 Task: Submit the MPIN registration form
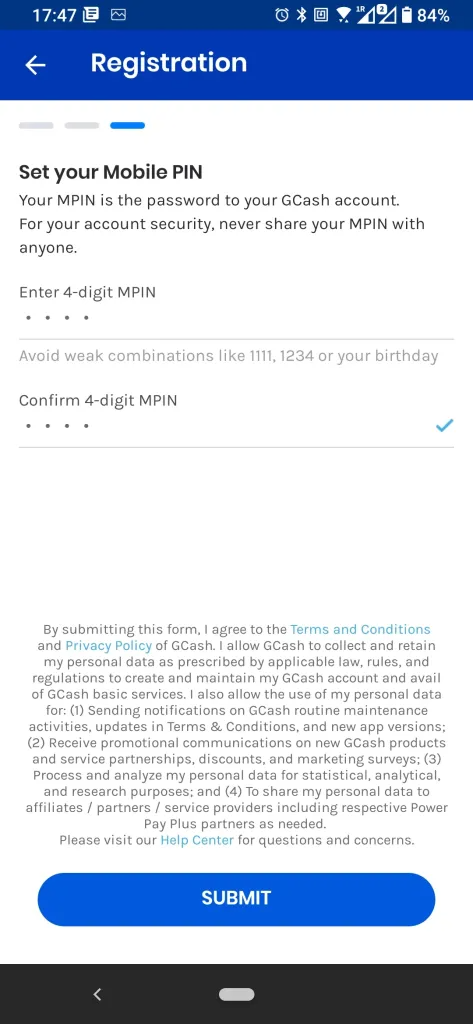(x=236, y=899)
